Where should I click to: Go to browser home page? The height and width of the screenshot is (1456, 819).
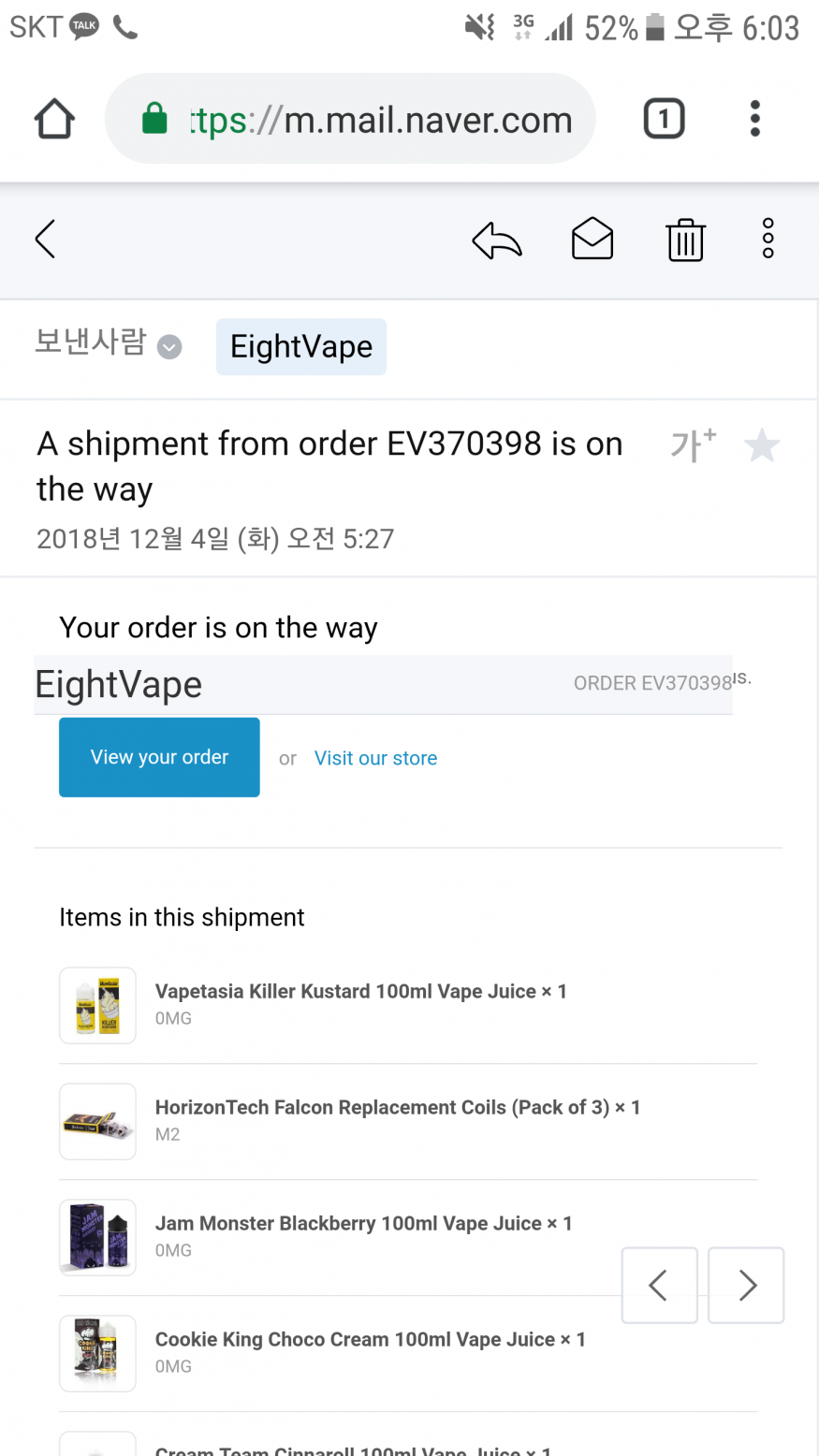pyautogui.click(x=54, y=120)
